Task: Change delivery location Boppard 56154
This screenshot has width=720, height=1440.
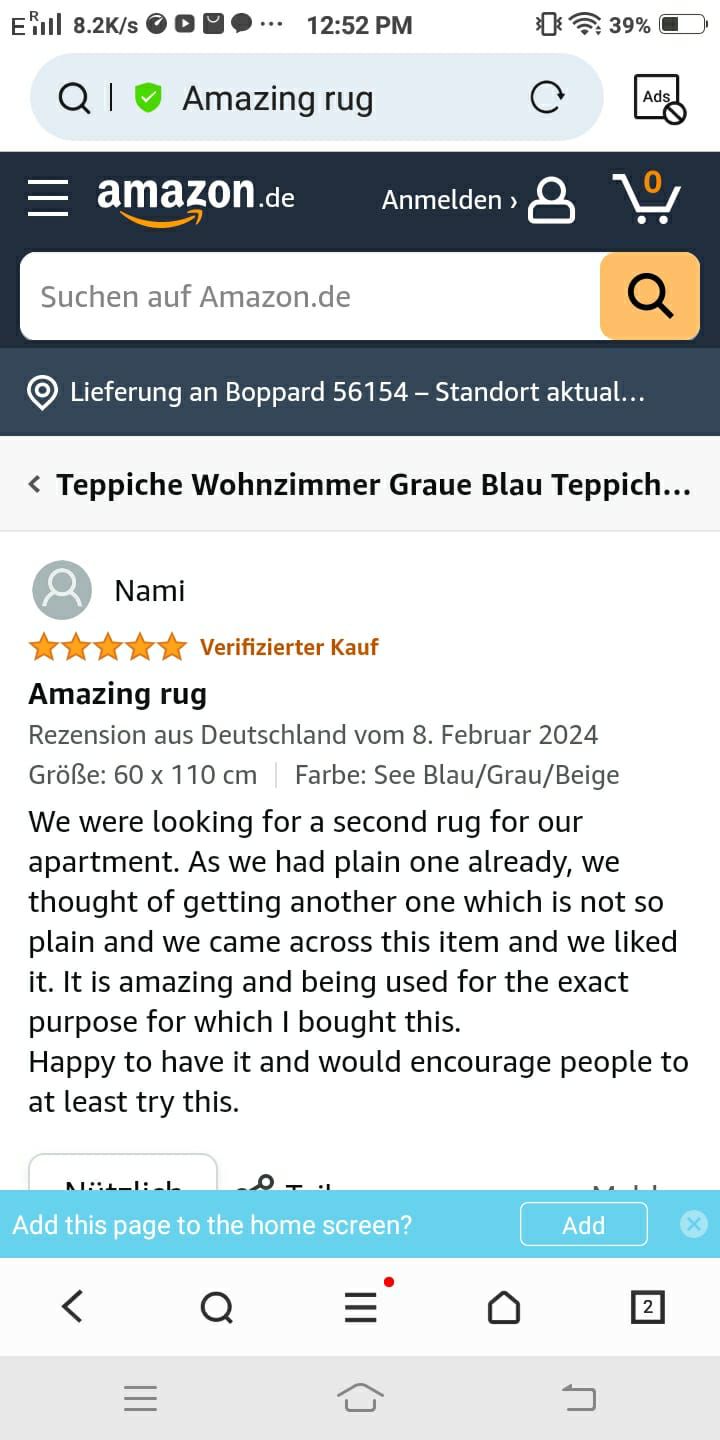Action: pos(355,392)
